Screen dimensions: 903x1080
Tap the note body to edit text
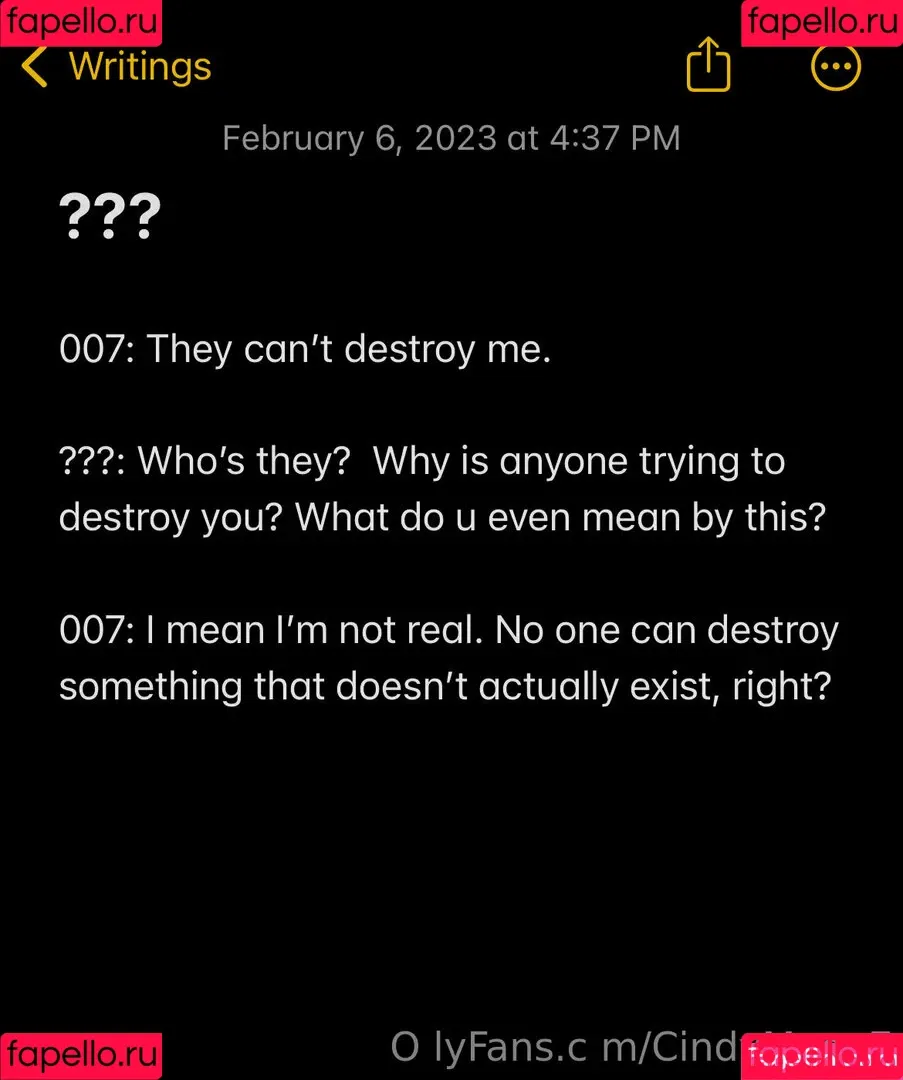(x=450, y=518)
